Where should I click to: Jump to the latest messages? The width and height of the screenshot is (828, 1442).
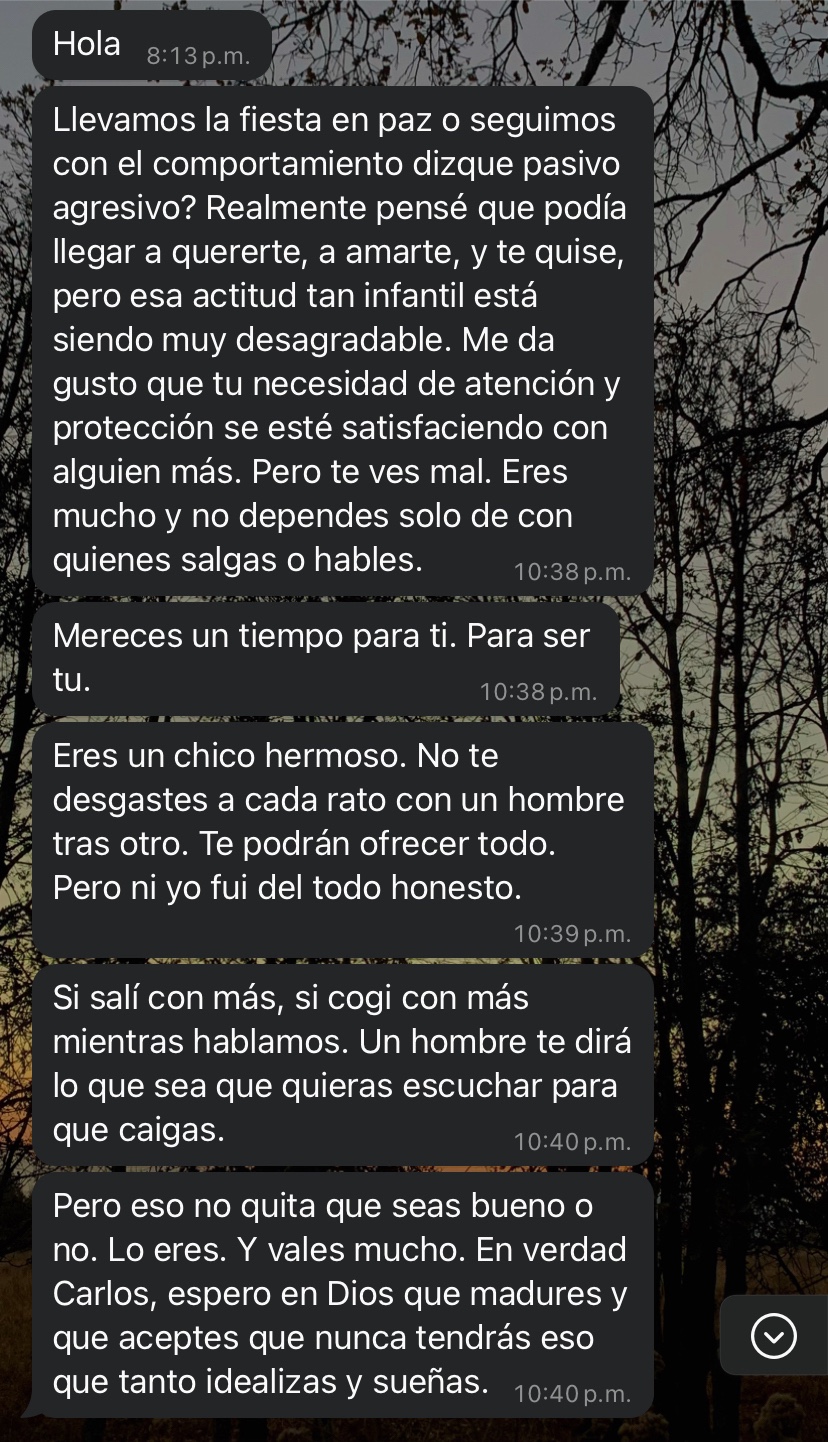click(773, 1335)
